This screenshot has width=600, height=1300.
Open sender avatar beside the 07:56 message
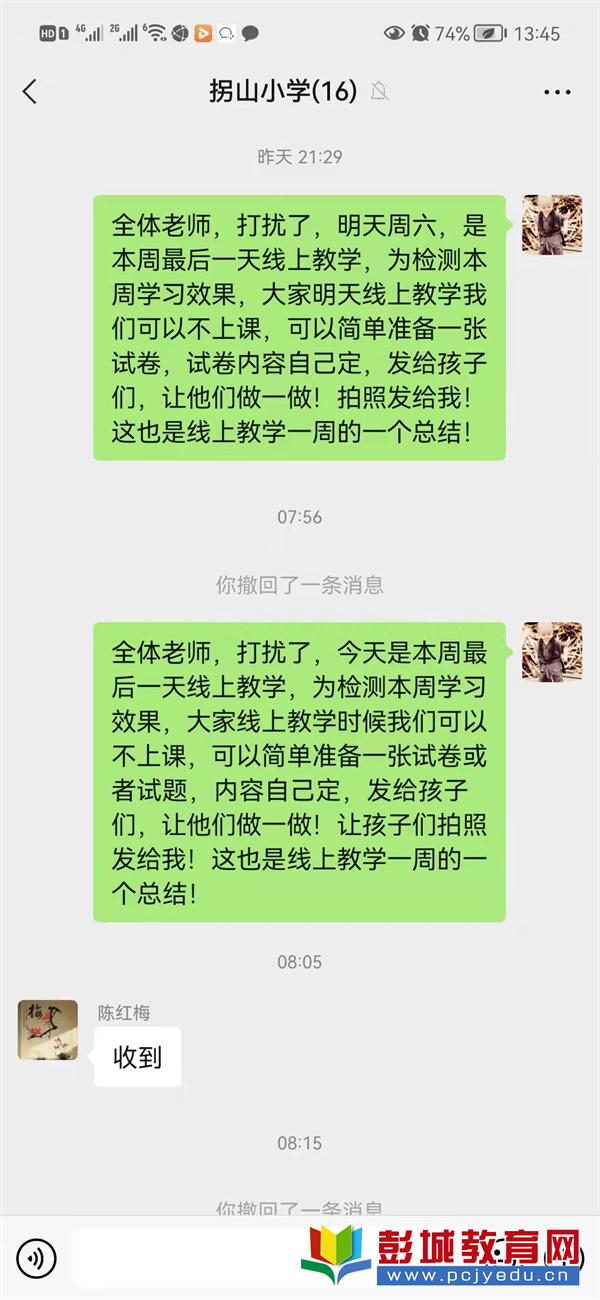552,652
